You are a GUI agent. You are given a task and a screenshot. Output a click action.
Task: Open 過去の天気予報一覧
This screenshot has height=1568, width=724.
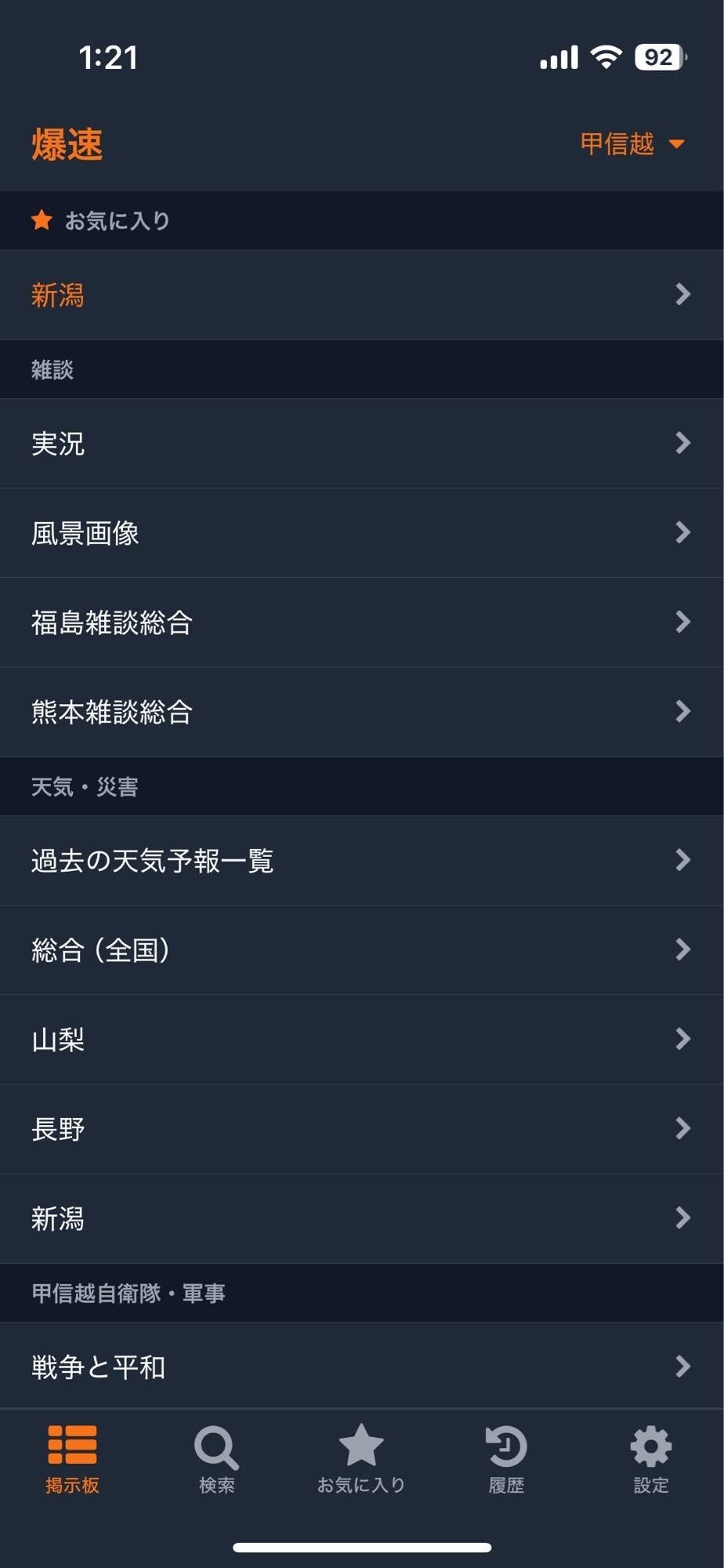point(360,861)
